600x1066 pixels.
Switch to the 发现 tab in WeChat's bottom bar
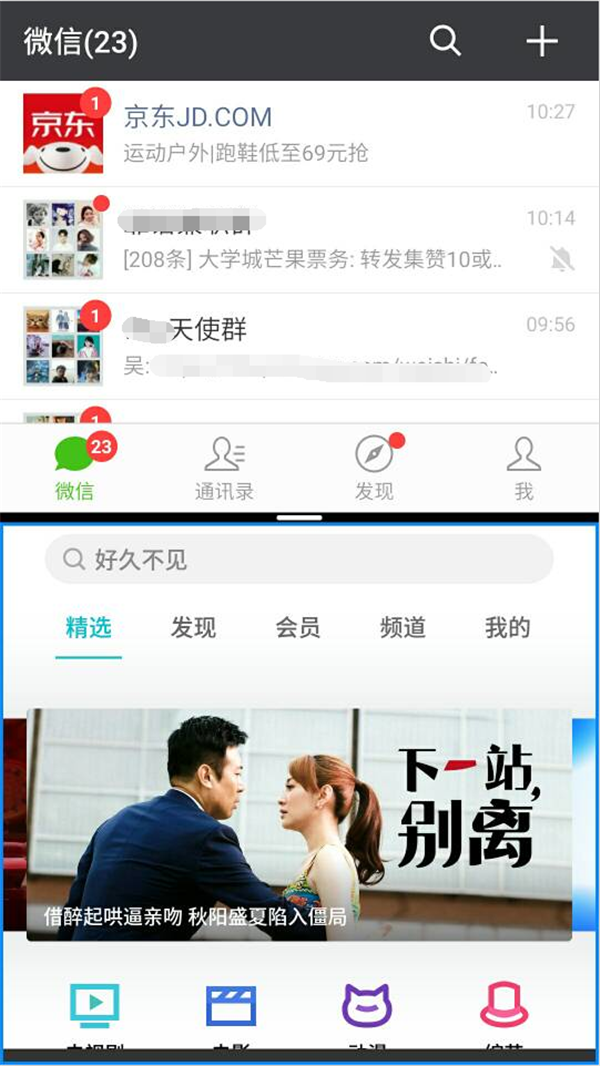pos(375,468)
